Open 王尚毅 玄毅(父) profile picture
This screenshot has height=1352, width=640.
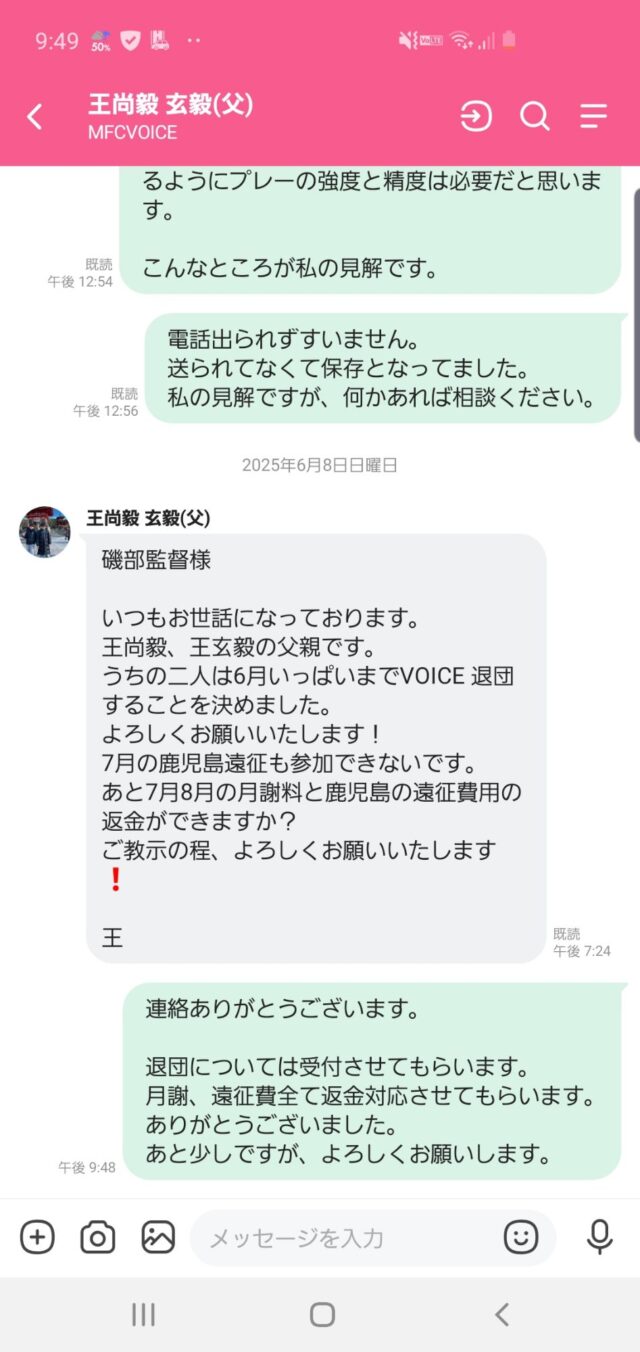pos(44,532)
